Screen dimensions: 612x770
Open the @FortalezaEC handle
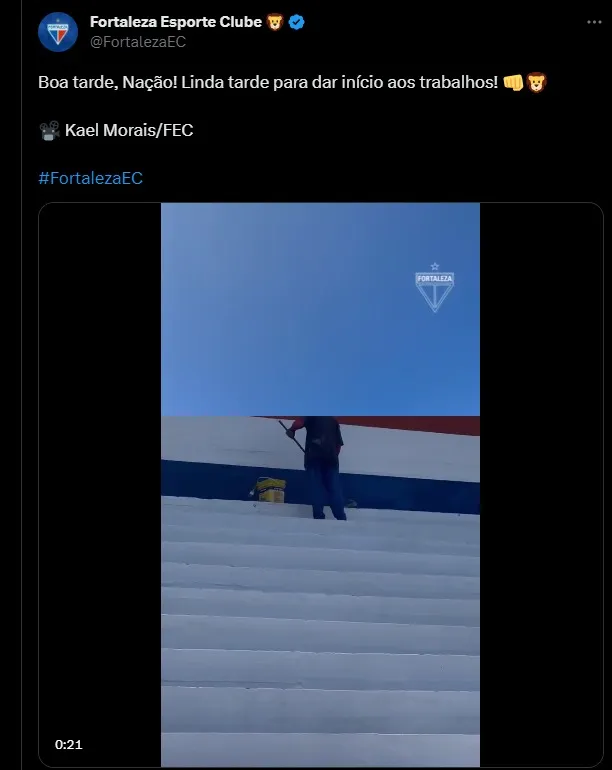(137, 42)
